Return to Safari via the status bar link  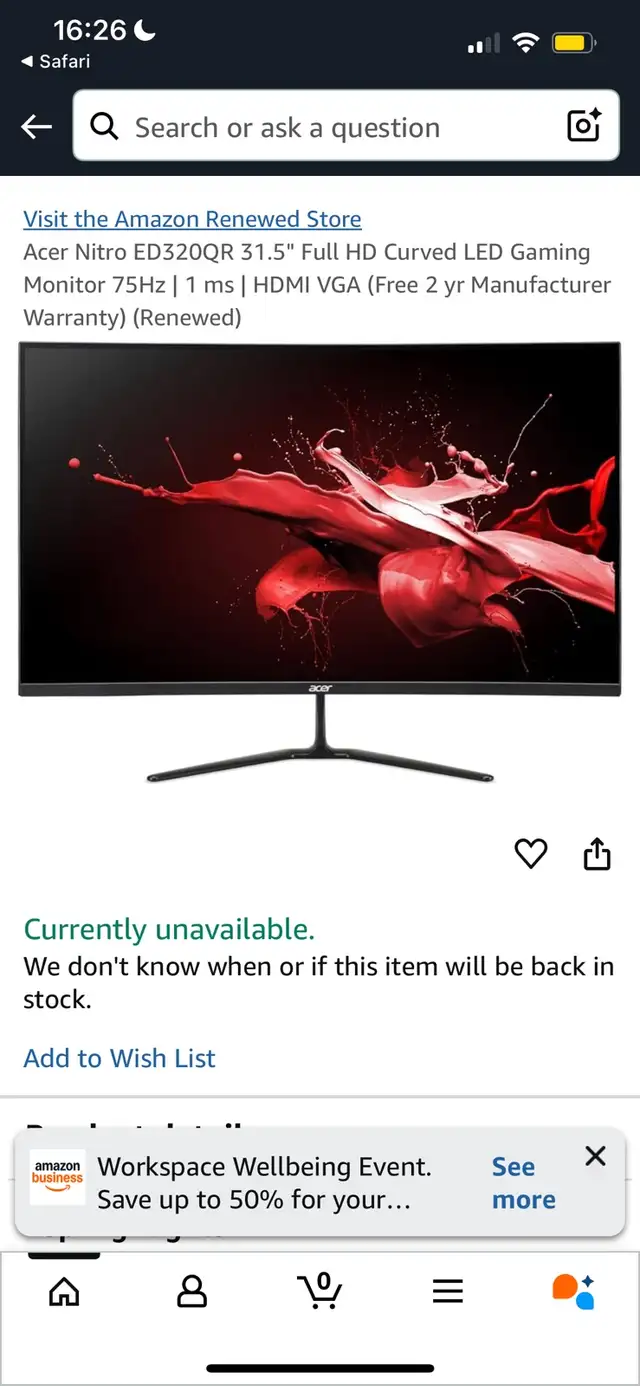(x=55, y=61)
